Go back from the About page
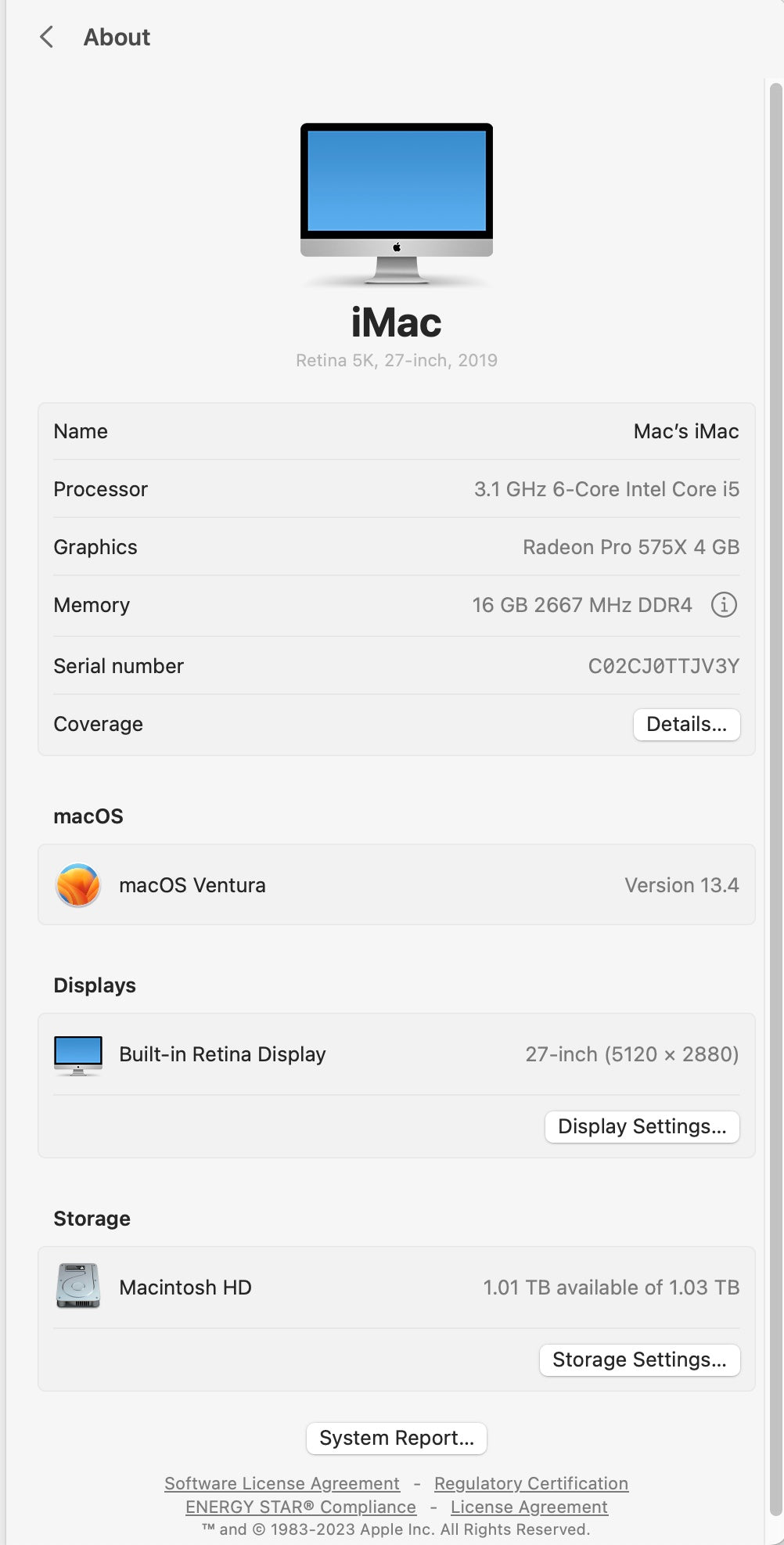Image resolution: width=784 pixels, height=1545 pixels. click(47, 37)
